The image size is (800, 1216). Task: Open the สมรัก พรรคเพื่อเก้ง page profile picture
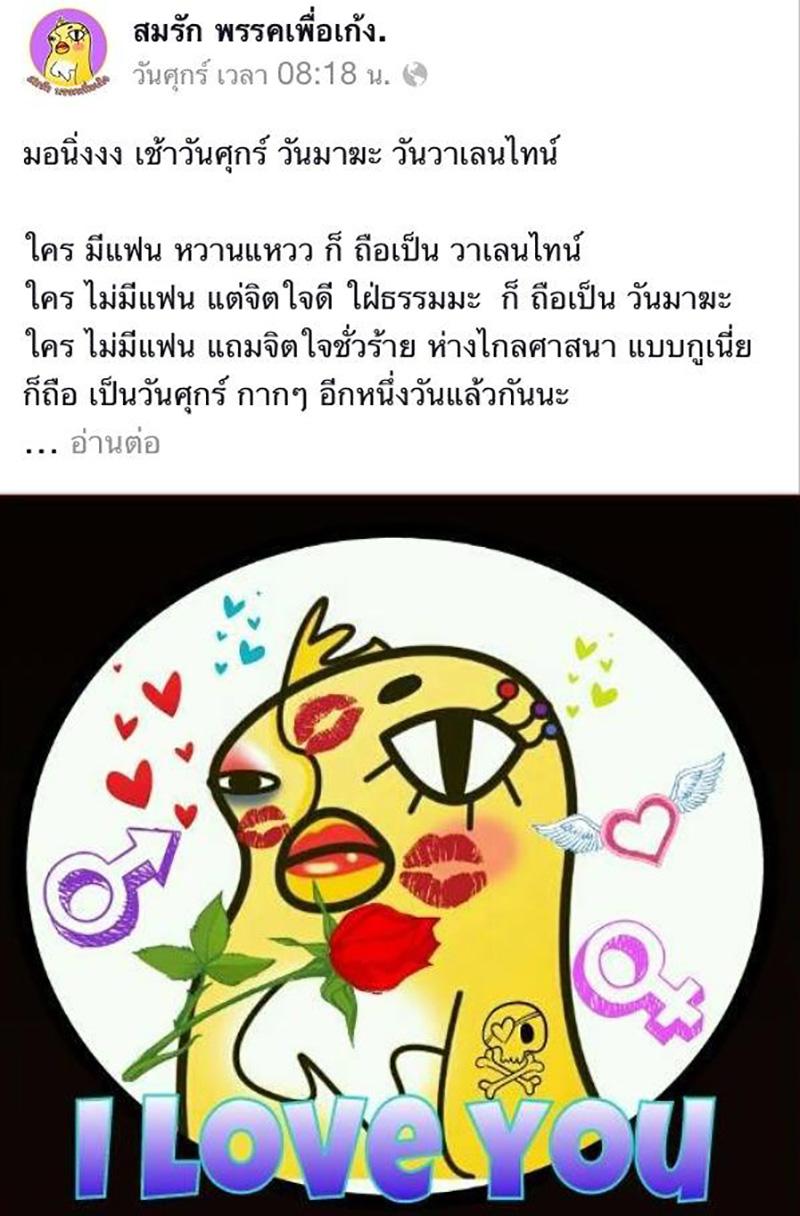pos(68,49)
